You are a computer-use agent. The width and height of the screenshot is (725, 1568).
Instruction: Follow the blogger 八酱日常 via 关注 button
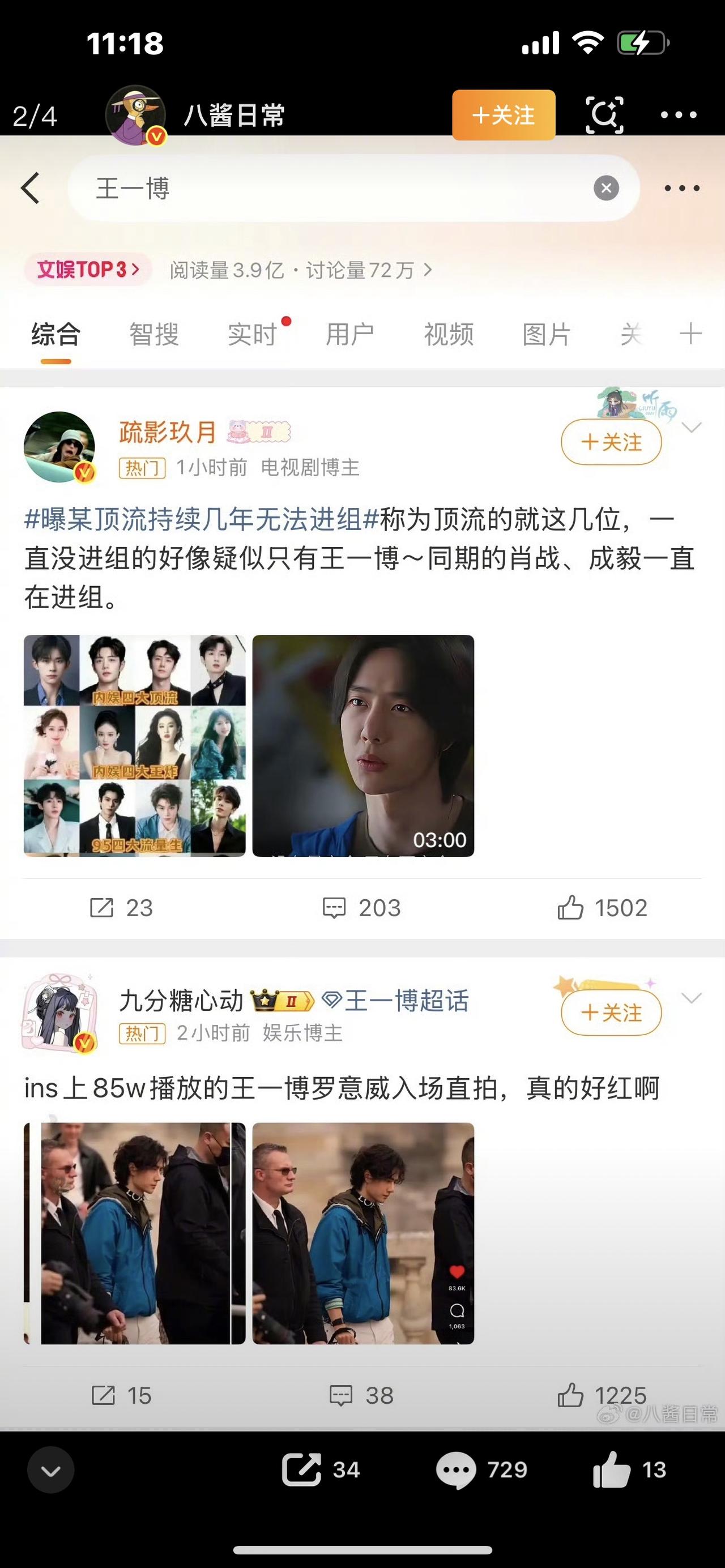[x=502, y=113]
